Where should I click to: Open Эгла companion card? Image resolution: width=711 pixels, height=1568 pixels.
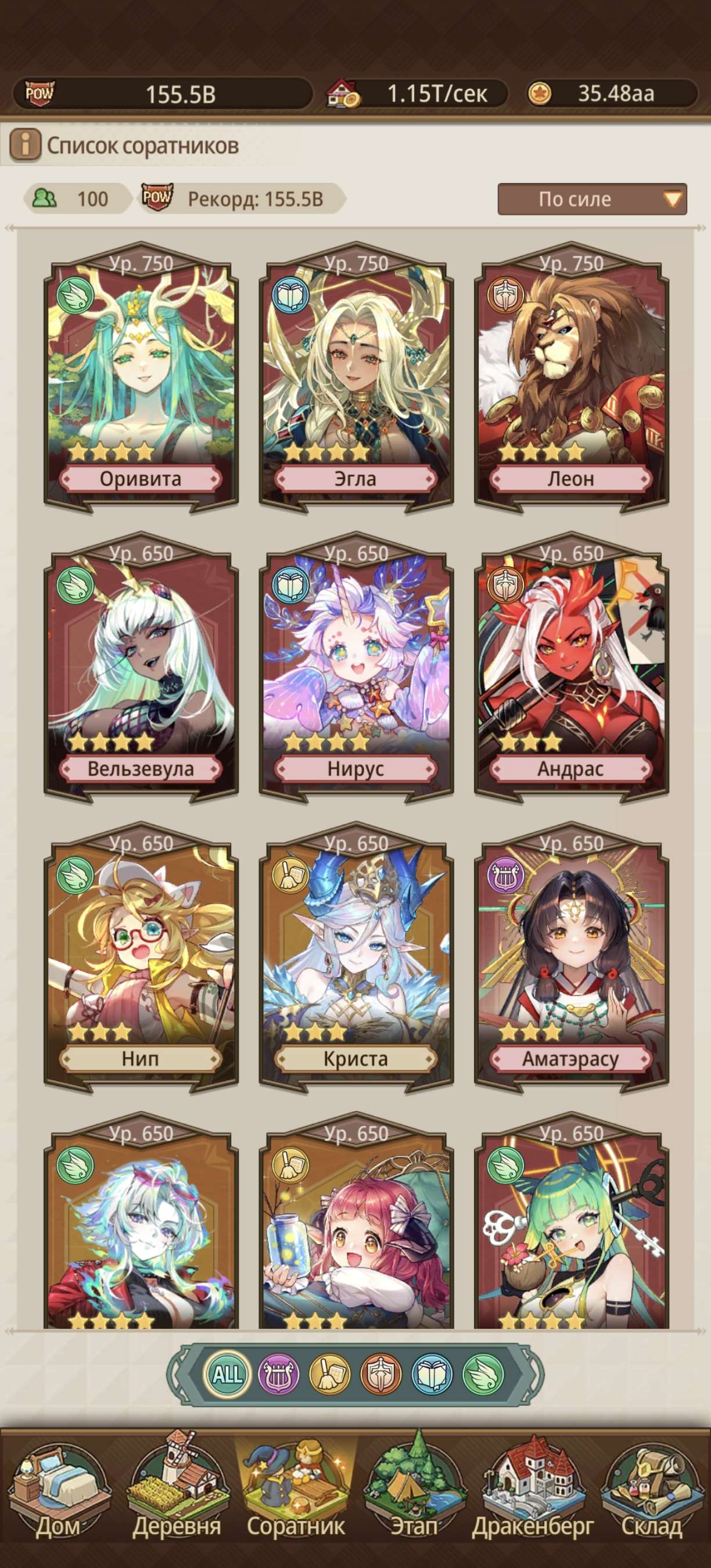pyautogui.click(x=356, y=377)
